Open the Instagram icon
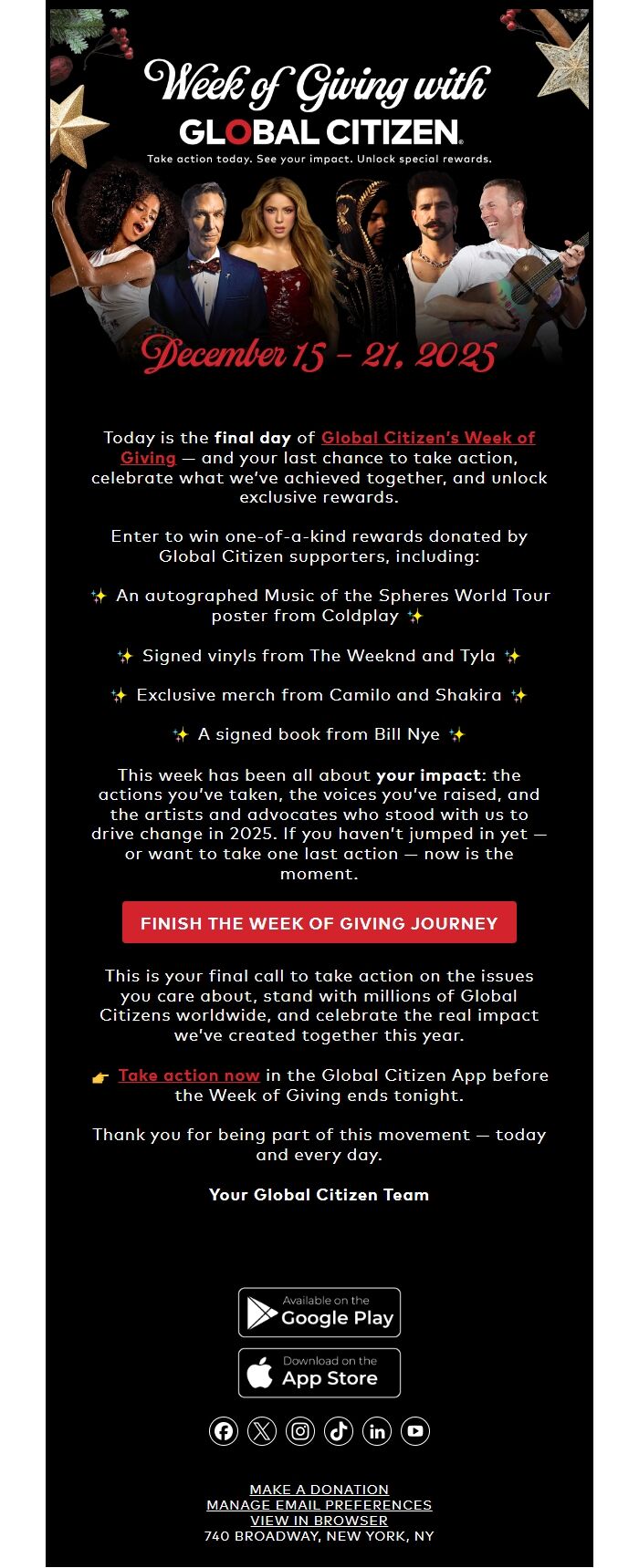Image resolution: width=639 pixels, height=1568 pixels. [x=300, y=1431]
